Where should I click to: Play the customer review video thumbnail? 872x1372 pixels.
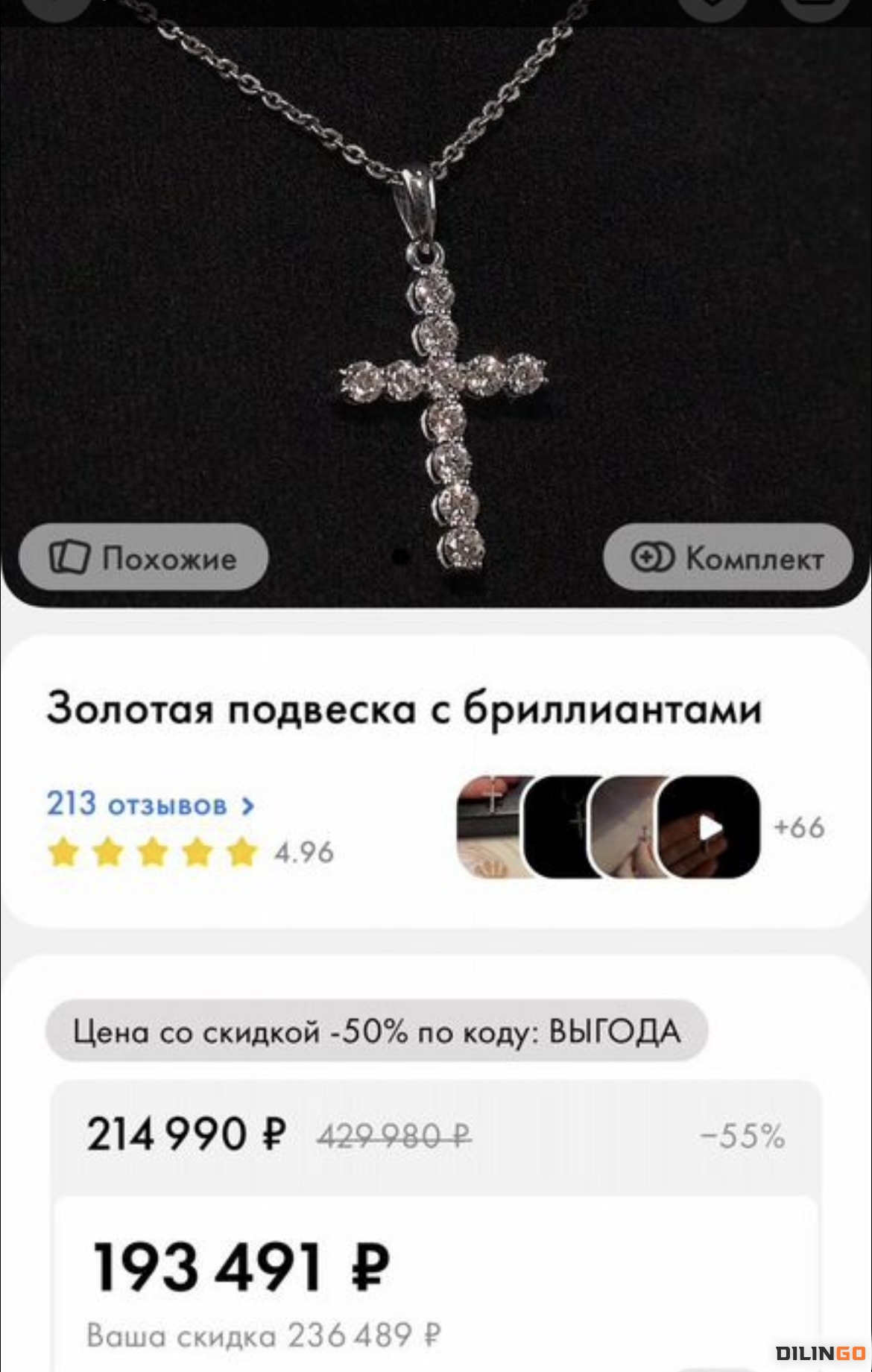click(710, 827)
